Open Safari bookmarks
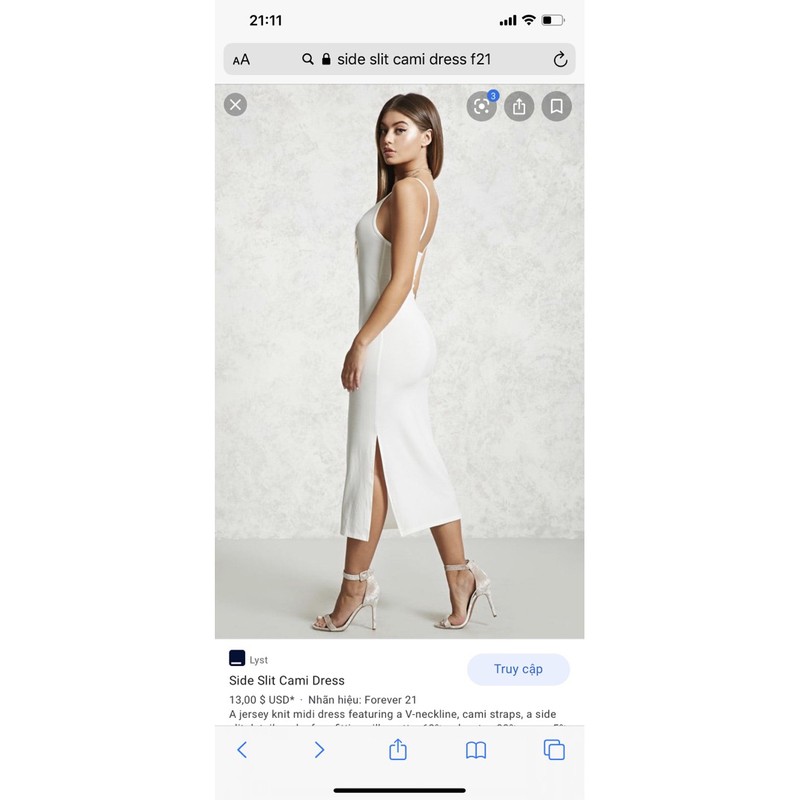This screenshot has height=800, width=800. click(x=476, y=749)
